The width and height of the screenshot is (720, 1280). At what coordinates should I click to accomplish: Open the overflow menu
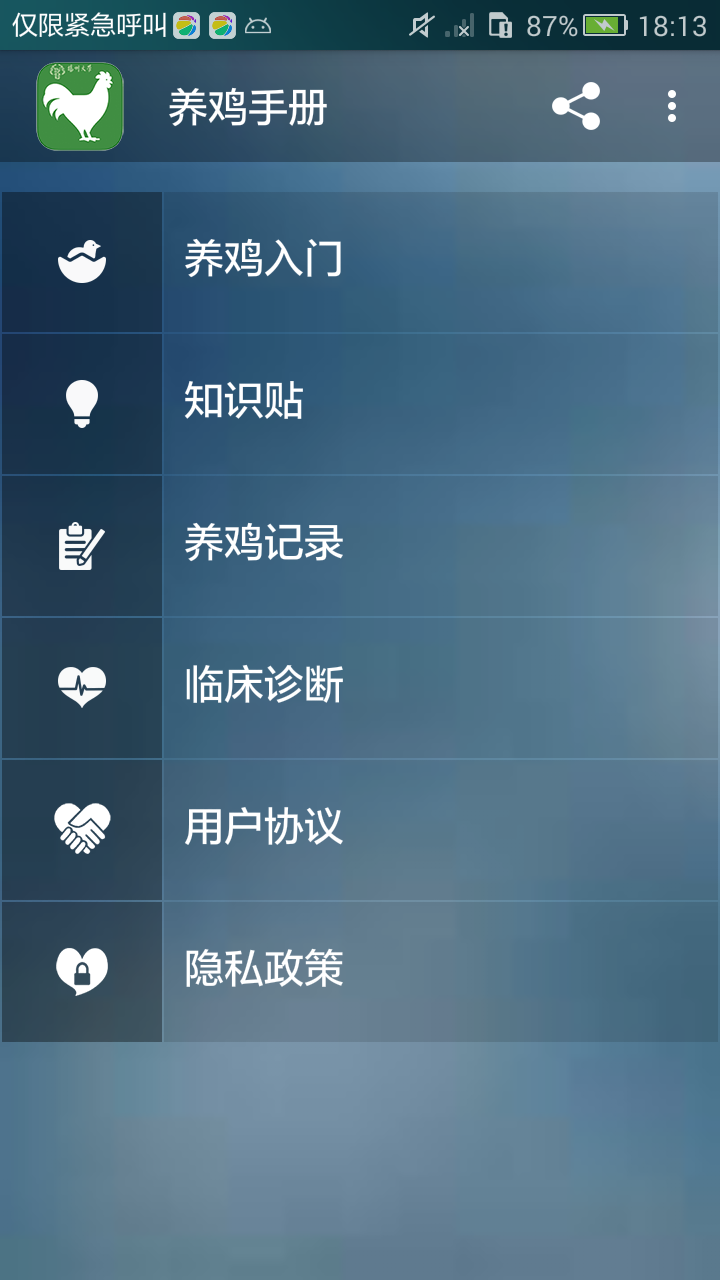click(x=672, y=106)
